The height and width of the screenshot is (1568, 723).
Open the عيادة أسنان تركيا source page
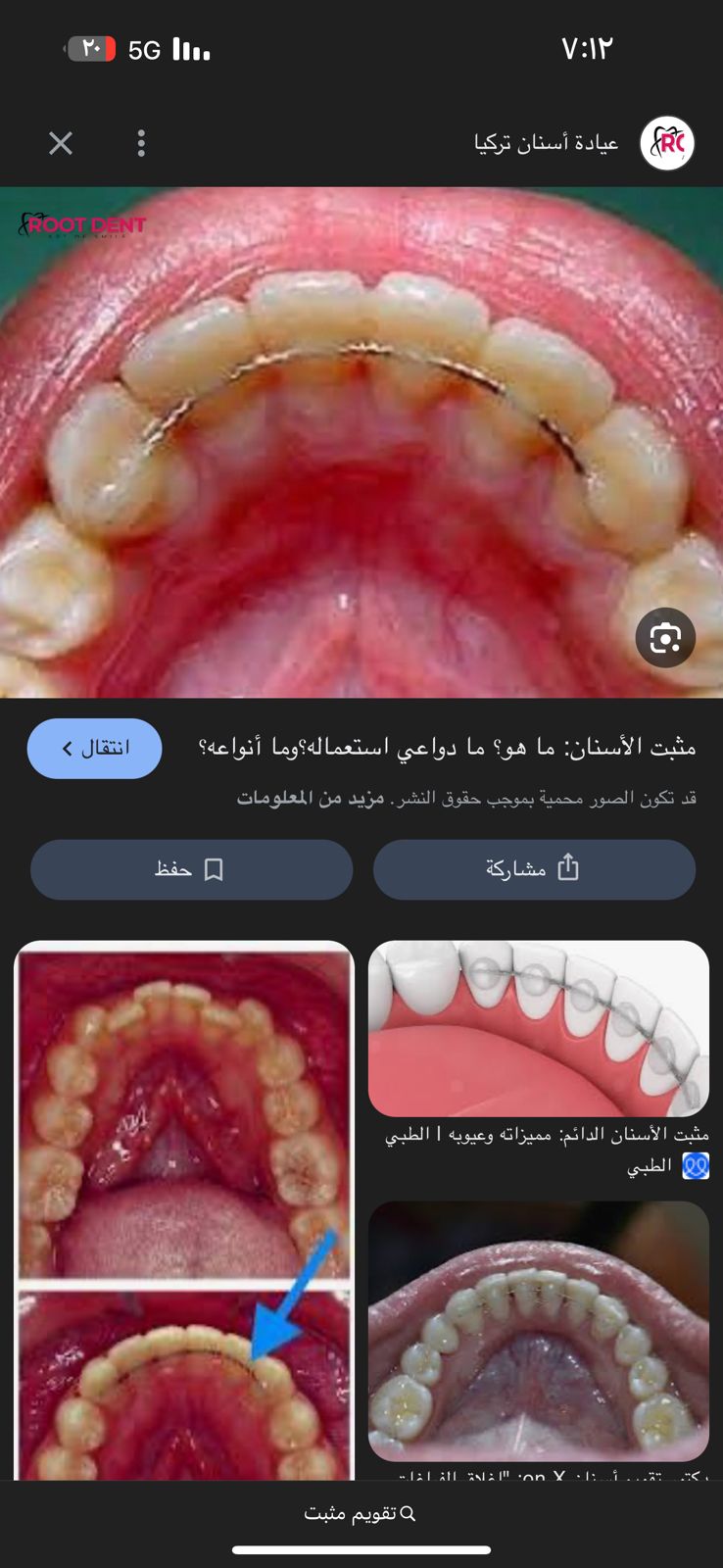point(547,144)
